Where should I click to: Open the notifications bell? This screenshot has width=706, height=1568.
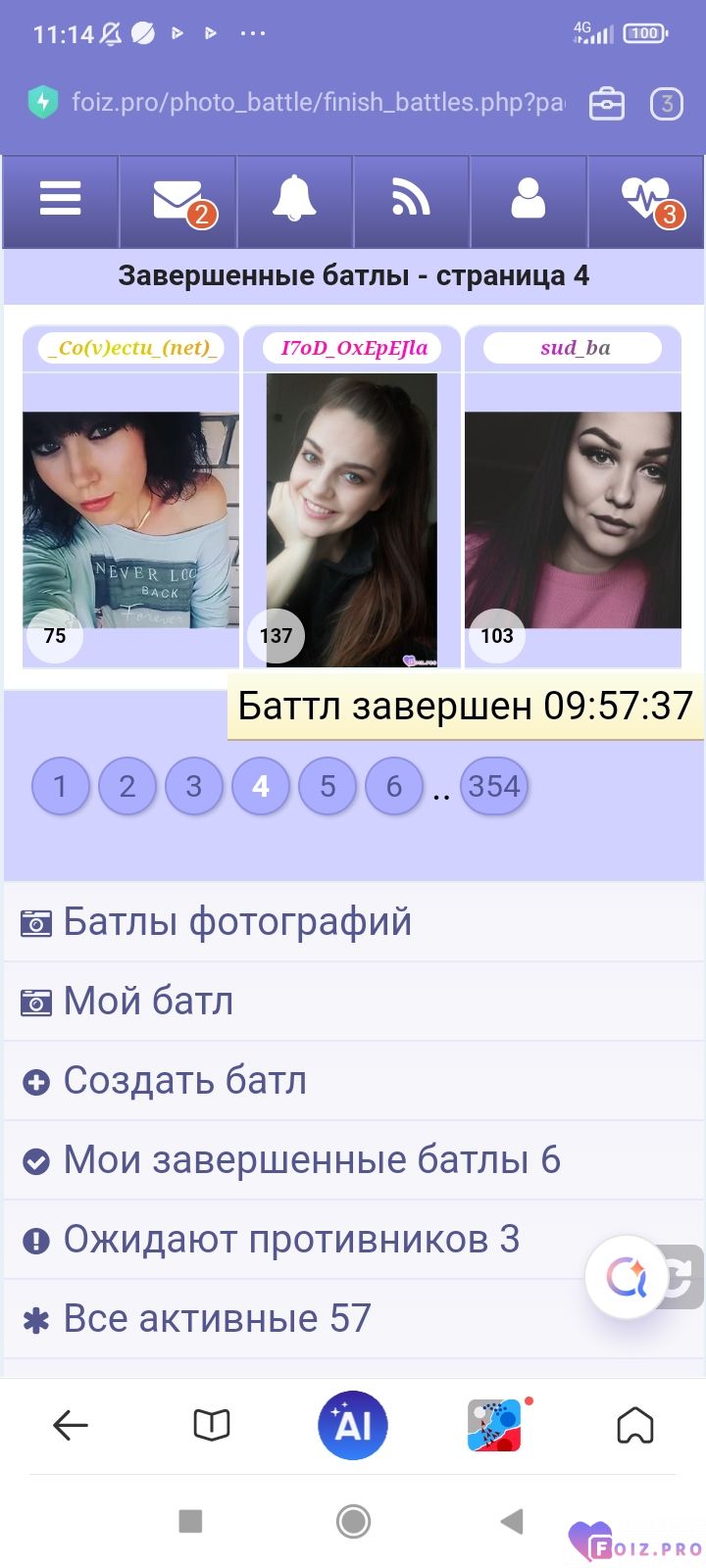pyautogui.click(x=294, y=200)
